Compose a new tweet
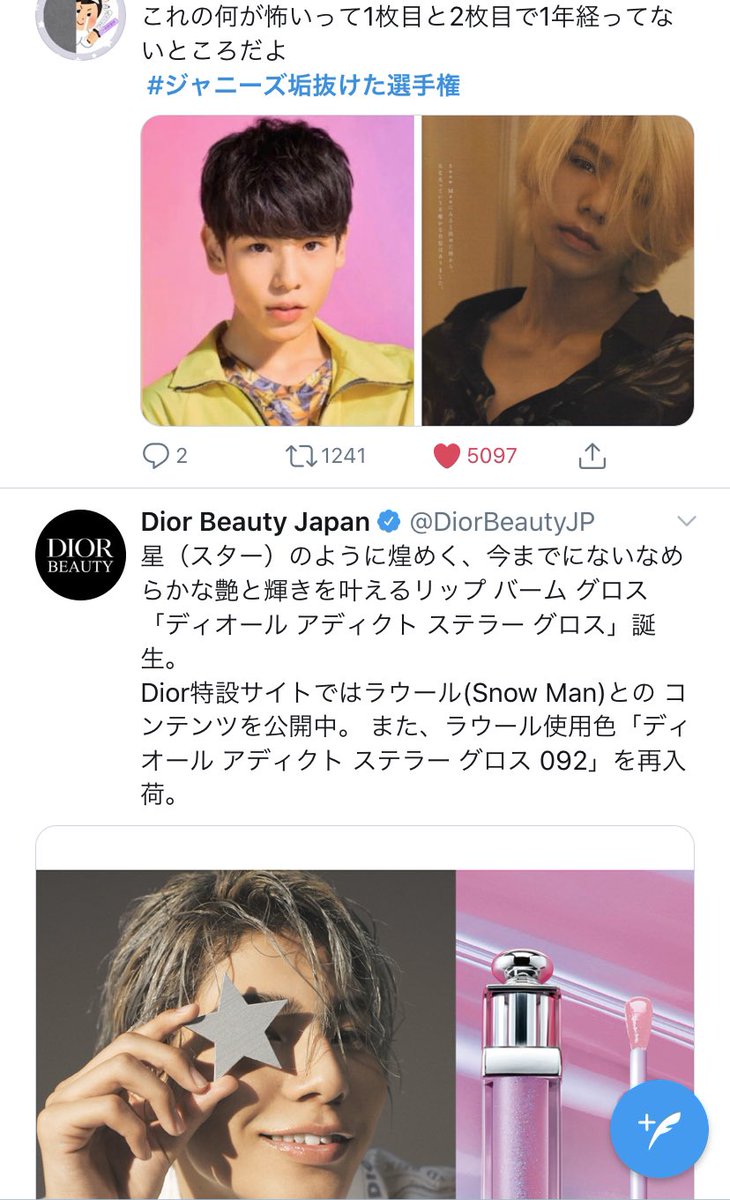 [658, 1128]
